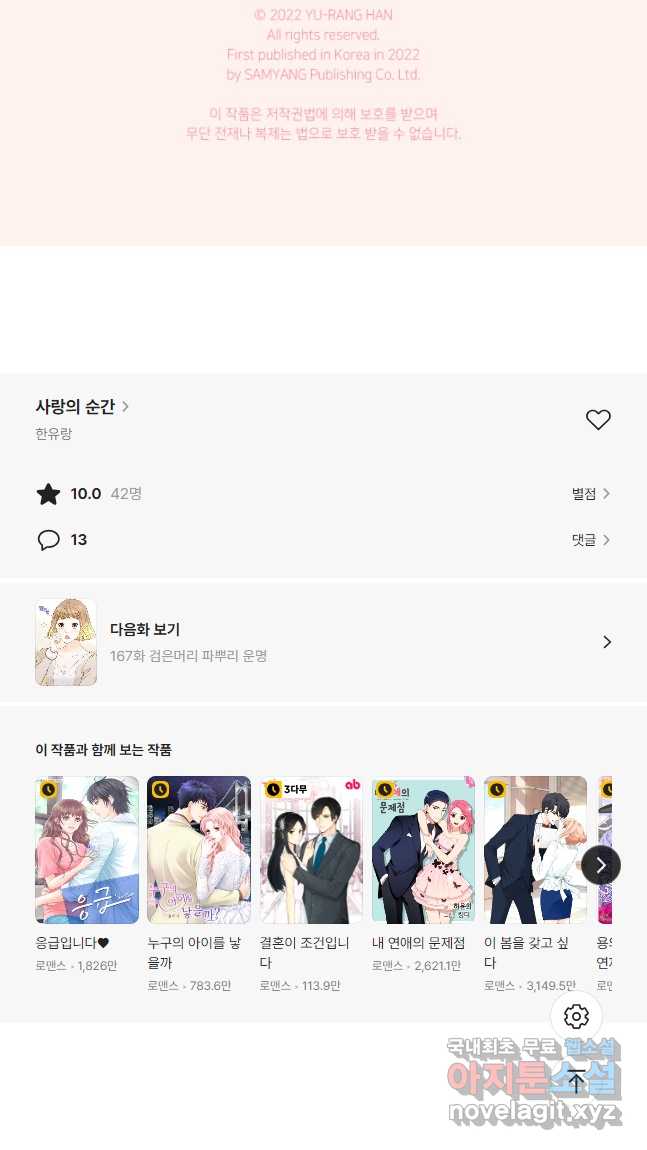This screenshot has width=647, height=1150.
Task: Show more recommended titles with the arrow
Action: click(x=600, y=866)
